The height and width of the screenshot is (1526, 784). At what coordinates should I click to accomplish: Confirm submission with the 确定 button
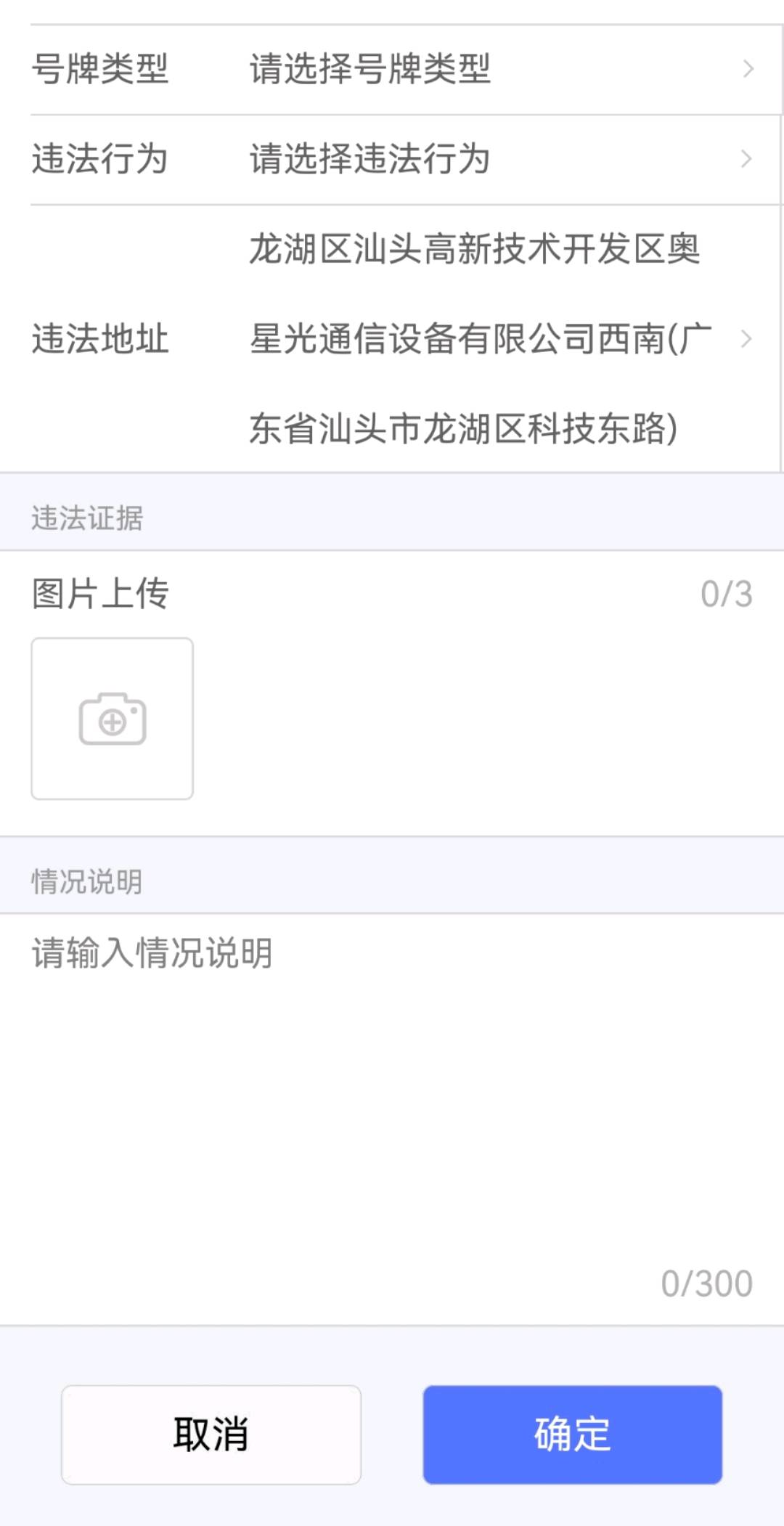point(573,1435)
